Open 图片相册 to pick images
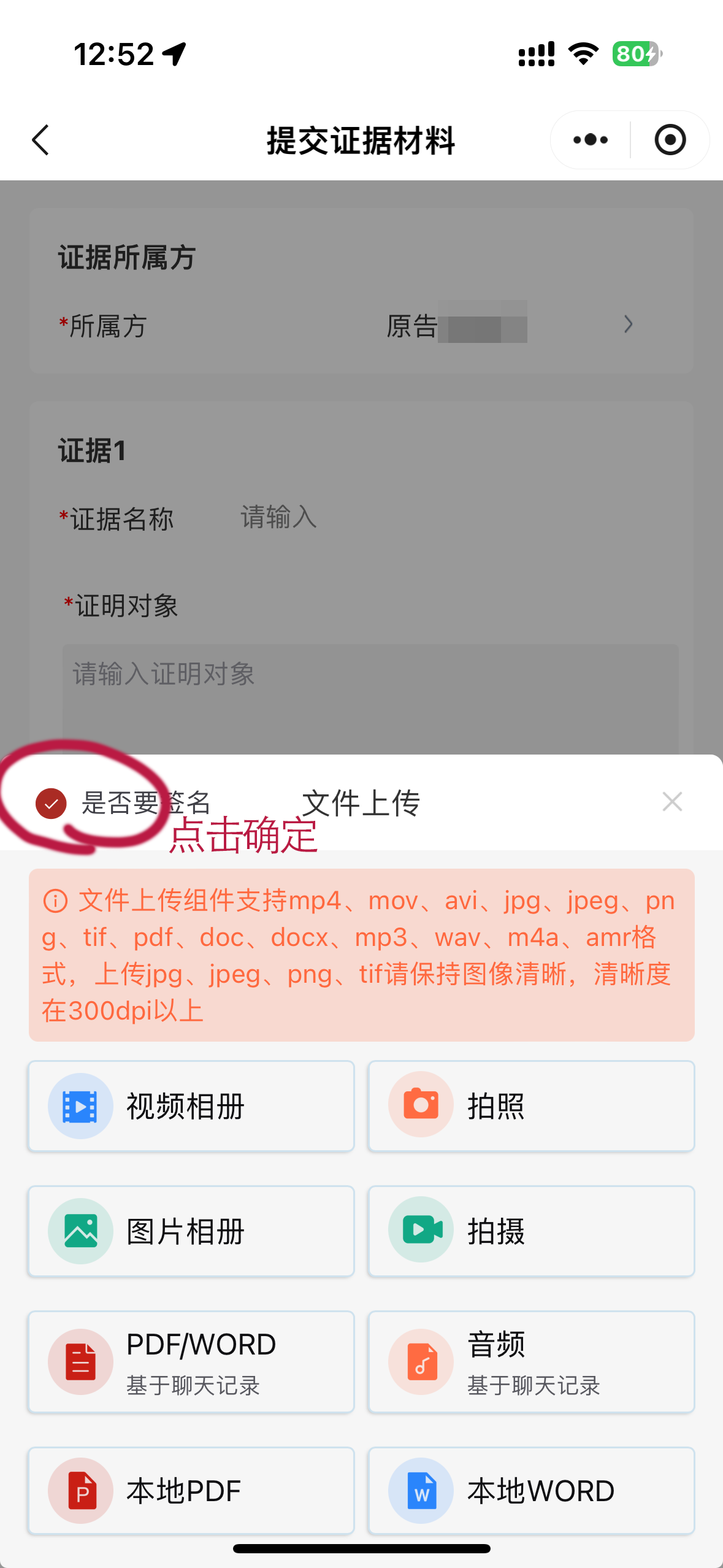Screen dimensions: 723x1568 (x=191, y=1231)
